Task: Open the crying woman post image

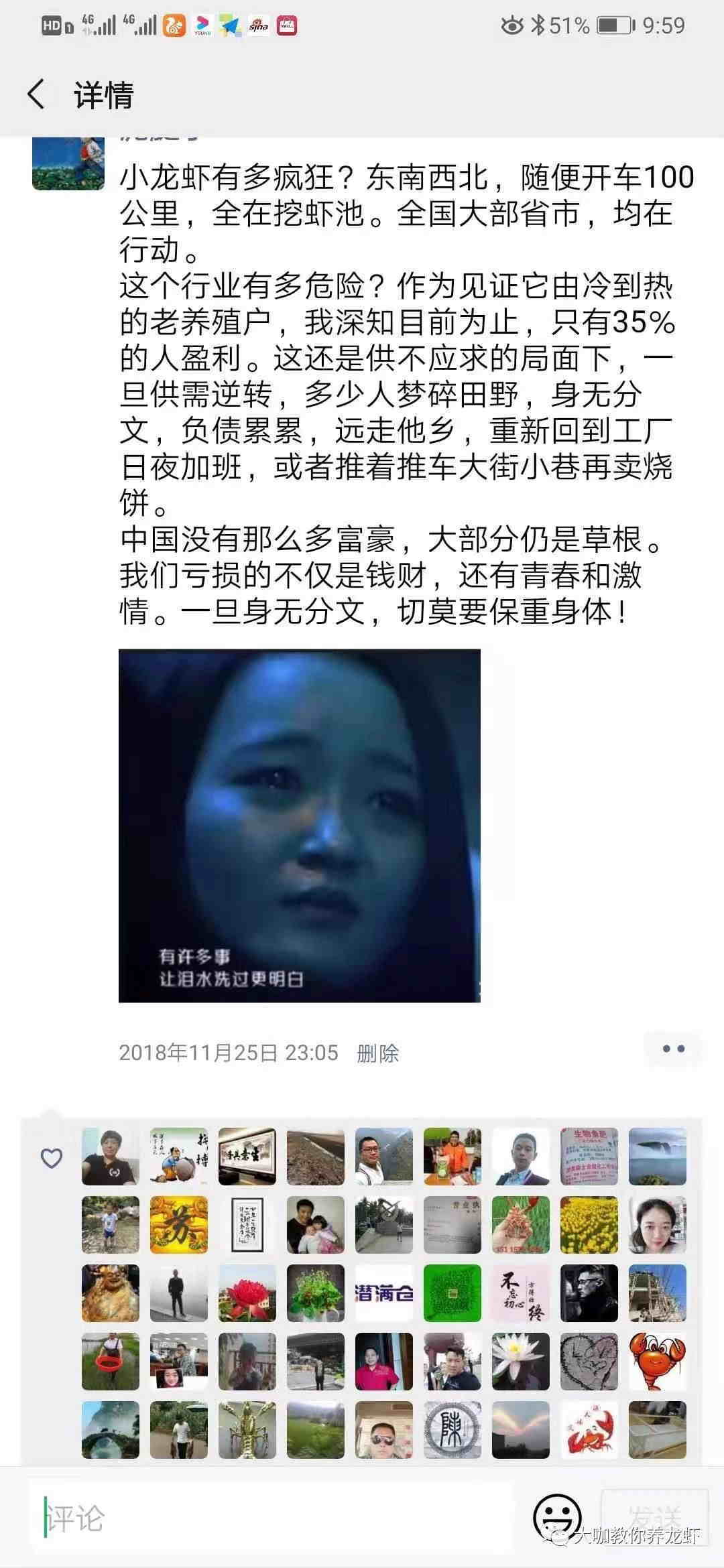Action: point(299,825)
